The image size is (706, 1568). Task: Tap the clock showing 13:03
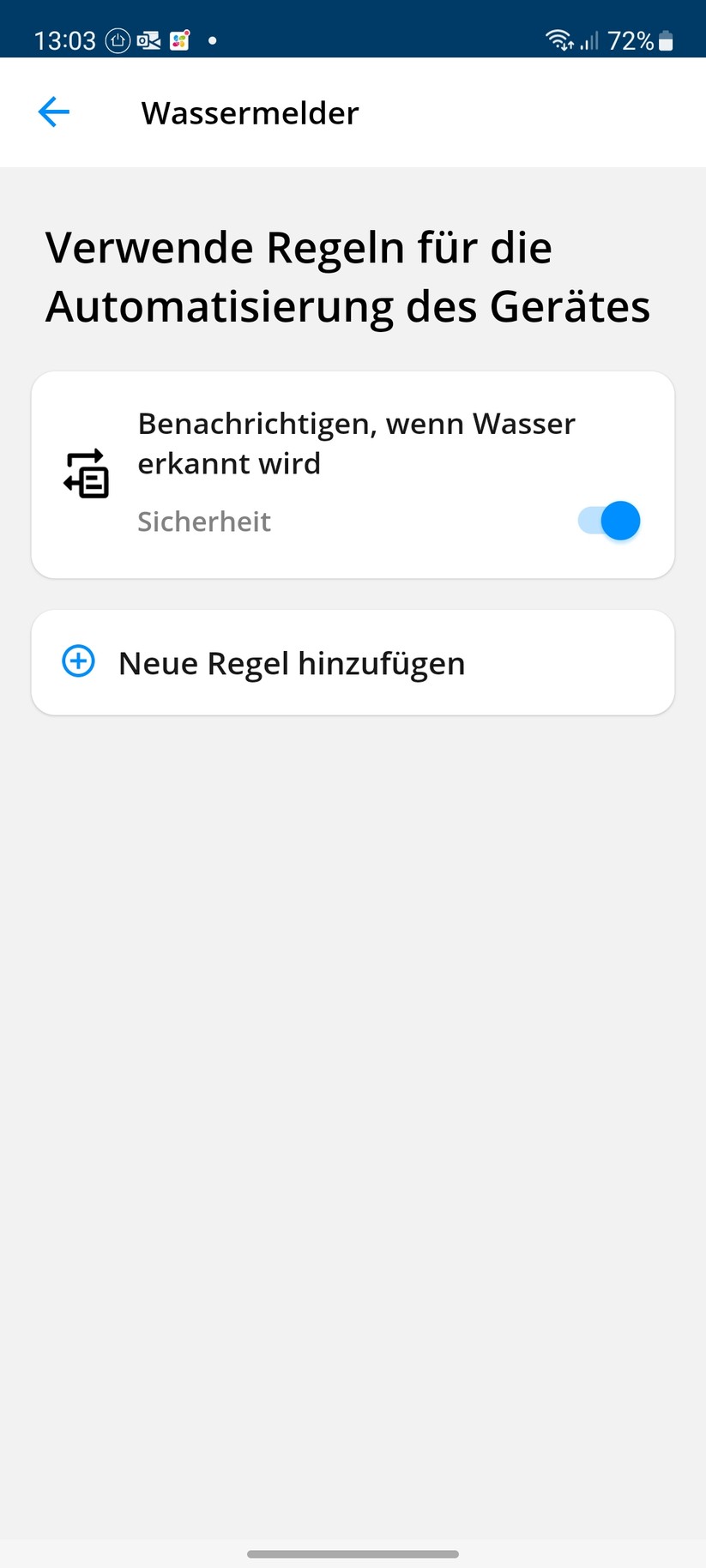pyautogui.click(x=64, y=39)
